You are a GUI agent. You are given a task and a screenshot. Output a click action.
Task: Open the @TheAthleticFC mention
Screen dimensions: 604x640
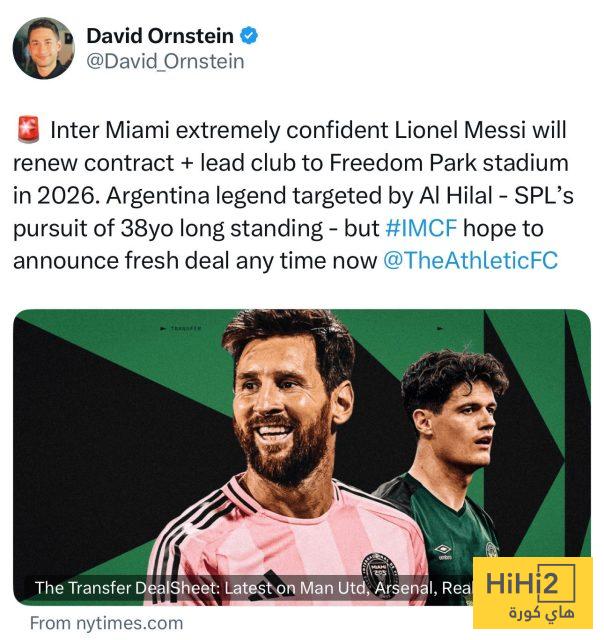[x=470, y=260]
